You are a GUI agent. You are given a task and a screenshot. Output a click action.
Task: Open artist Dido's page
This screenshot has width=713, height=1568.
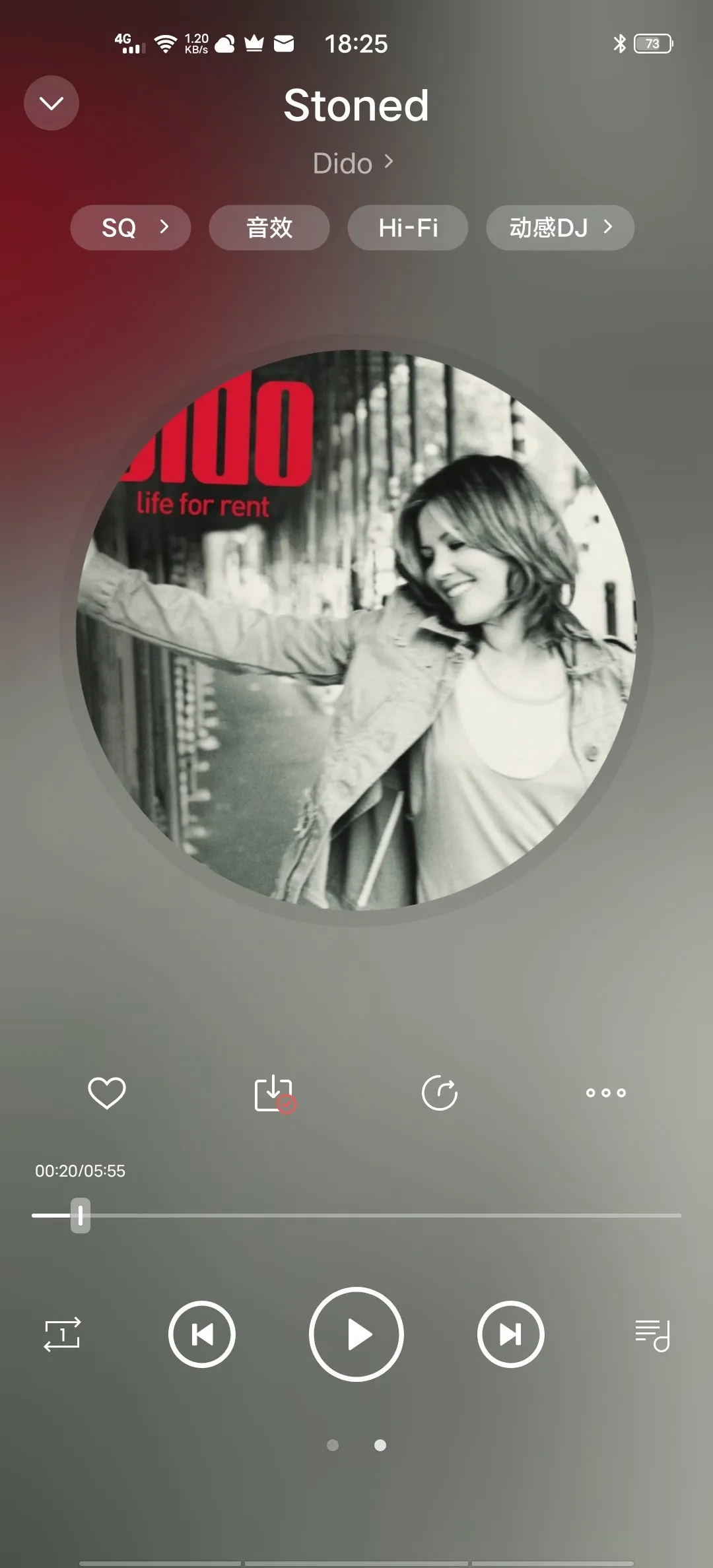point(353,163)
